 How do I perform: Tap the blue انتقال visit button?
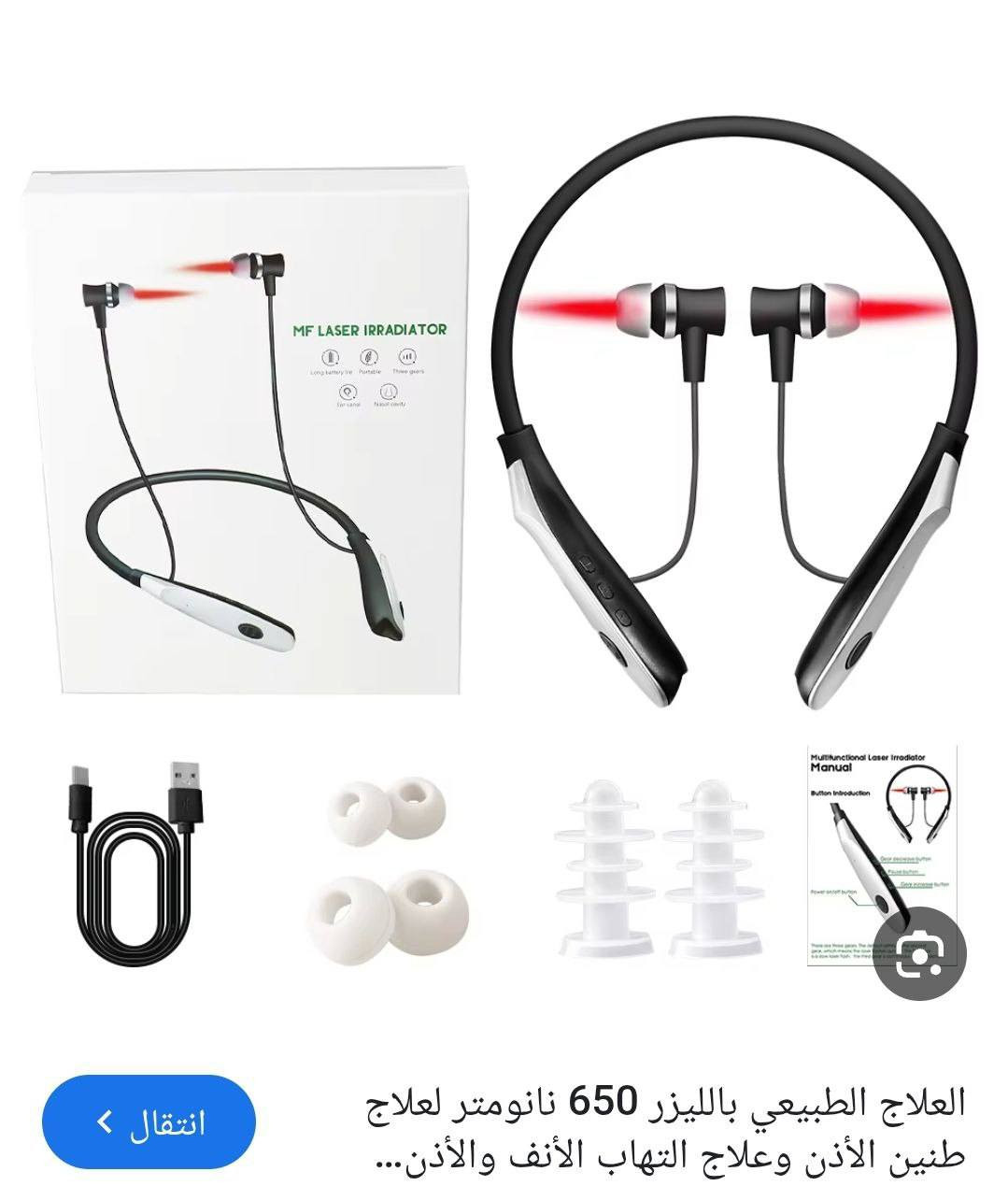click(149, 1122)
